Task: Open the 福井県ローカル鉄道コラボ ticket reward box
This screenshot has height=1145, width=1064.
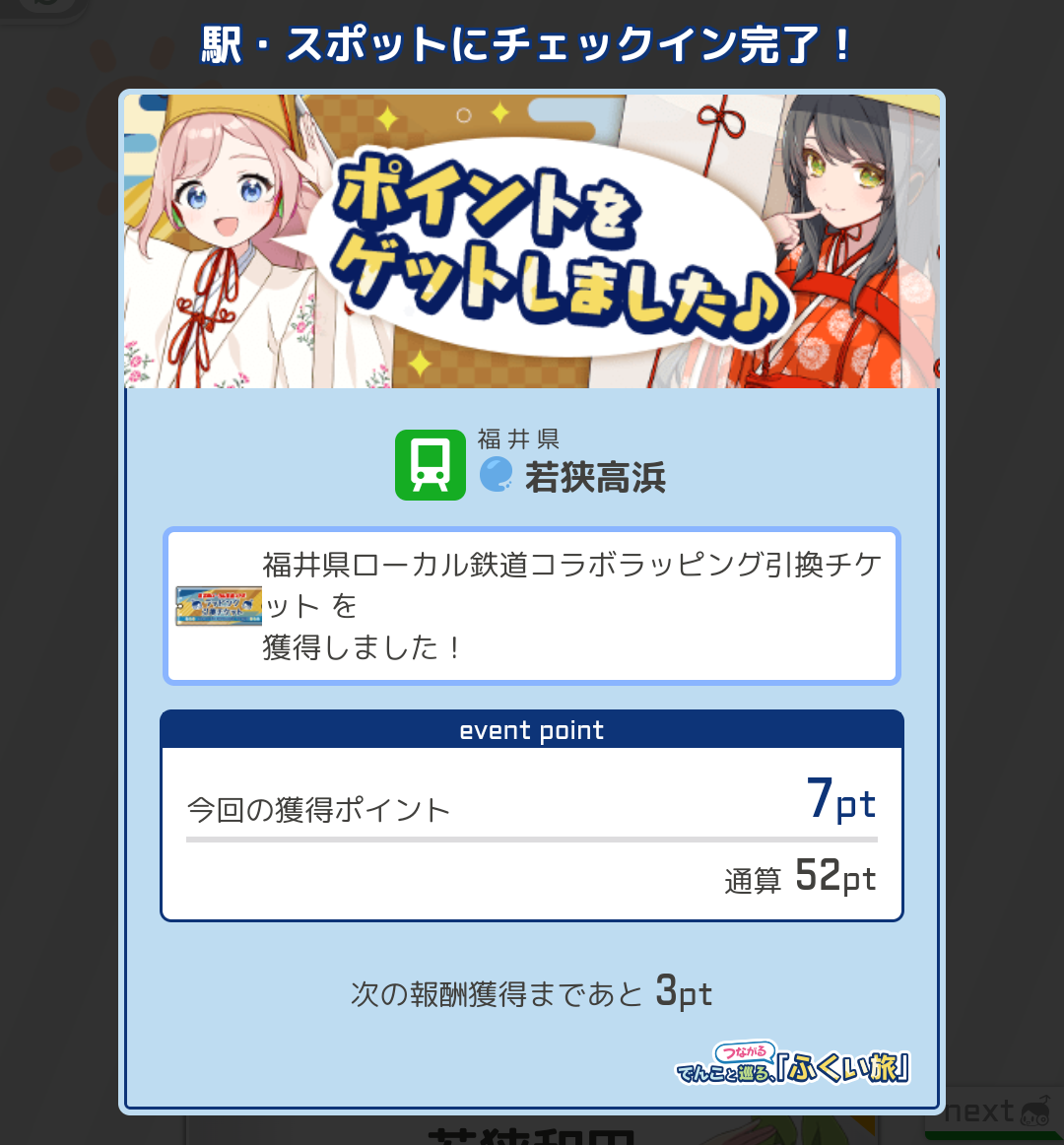Action: pyautogui.click(x=532, y=606)
